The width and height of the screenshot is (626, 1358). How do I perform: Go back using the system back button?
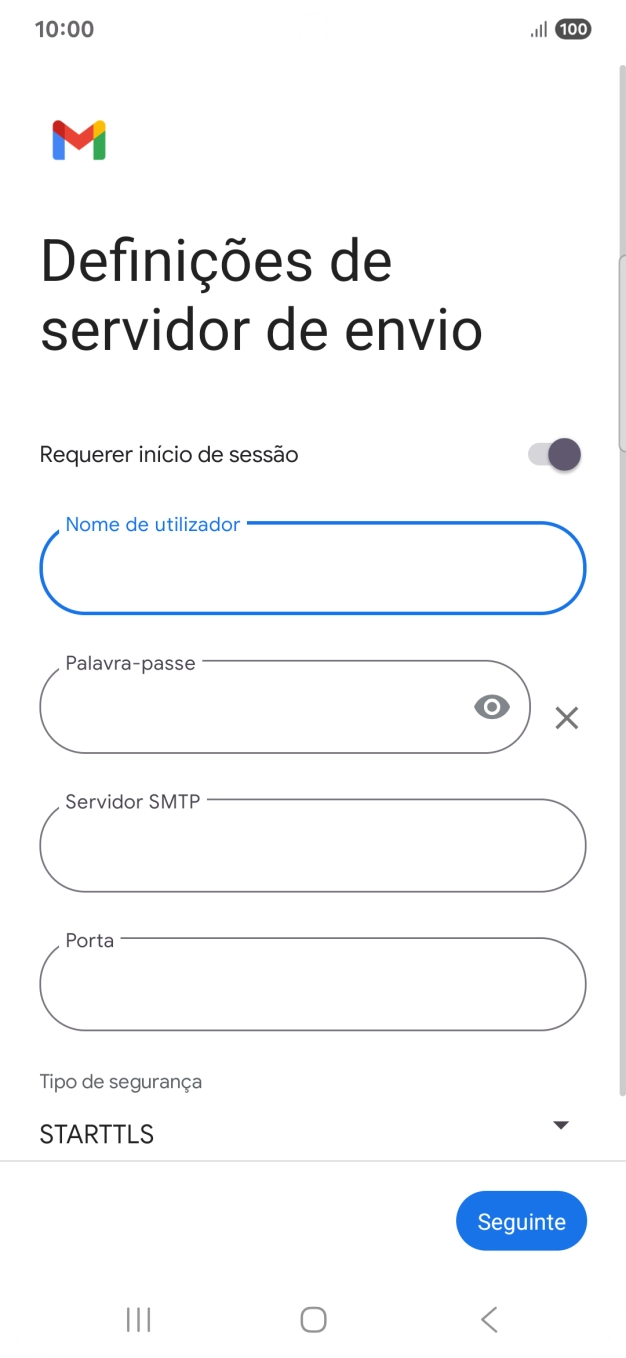(489, 1320)
